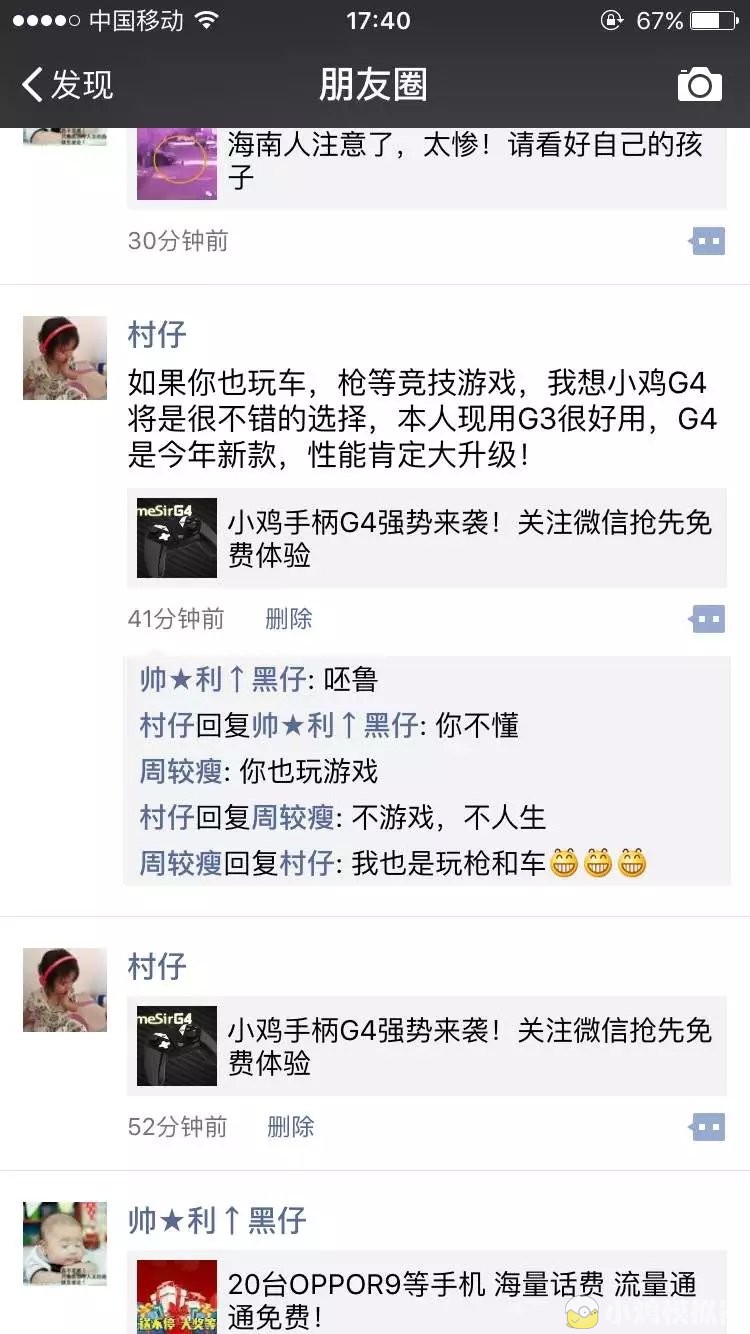The image size is (750, 1334).
Task: Open 帅★利↑黑仔's profile from the bottom post
Action: 217,1220
